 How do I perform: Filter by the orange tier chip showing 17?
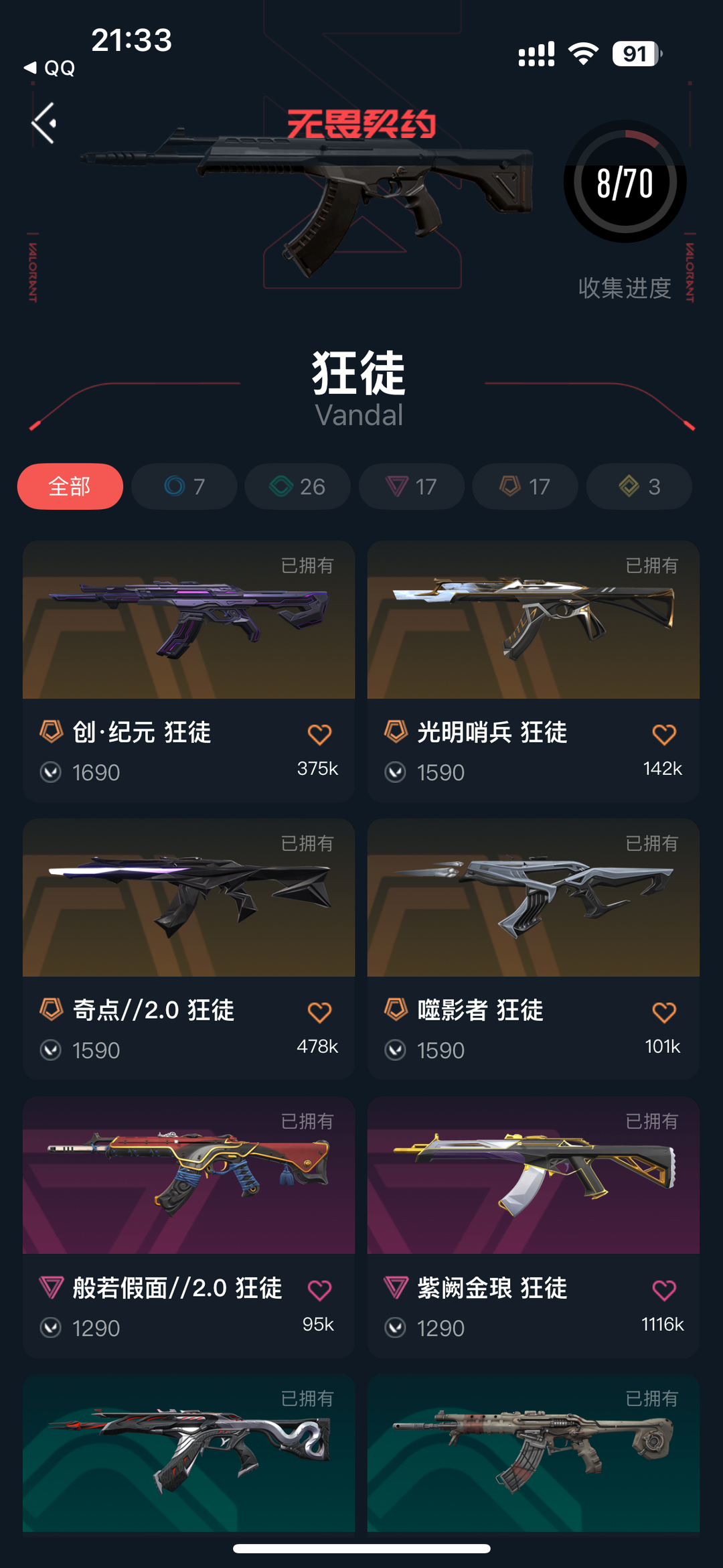[x=526, y=486]
